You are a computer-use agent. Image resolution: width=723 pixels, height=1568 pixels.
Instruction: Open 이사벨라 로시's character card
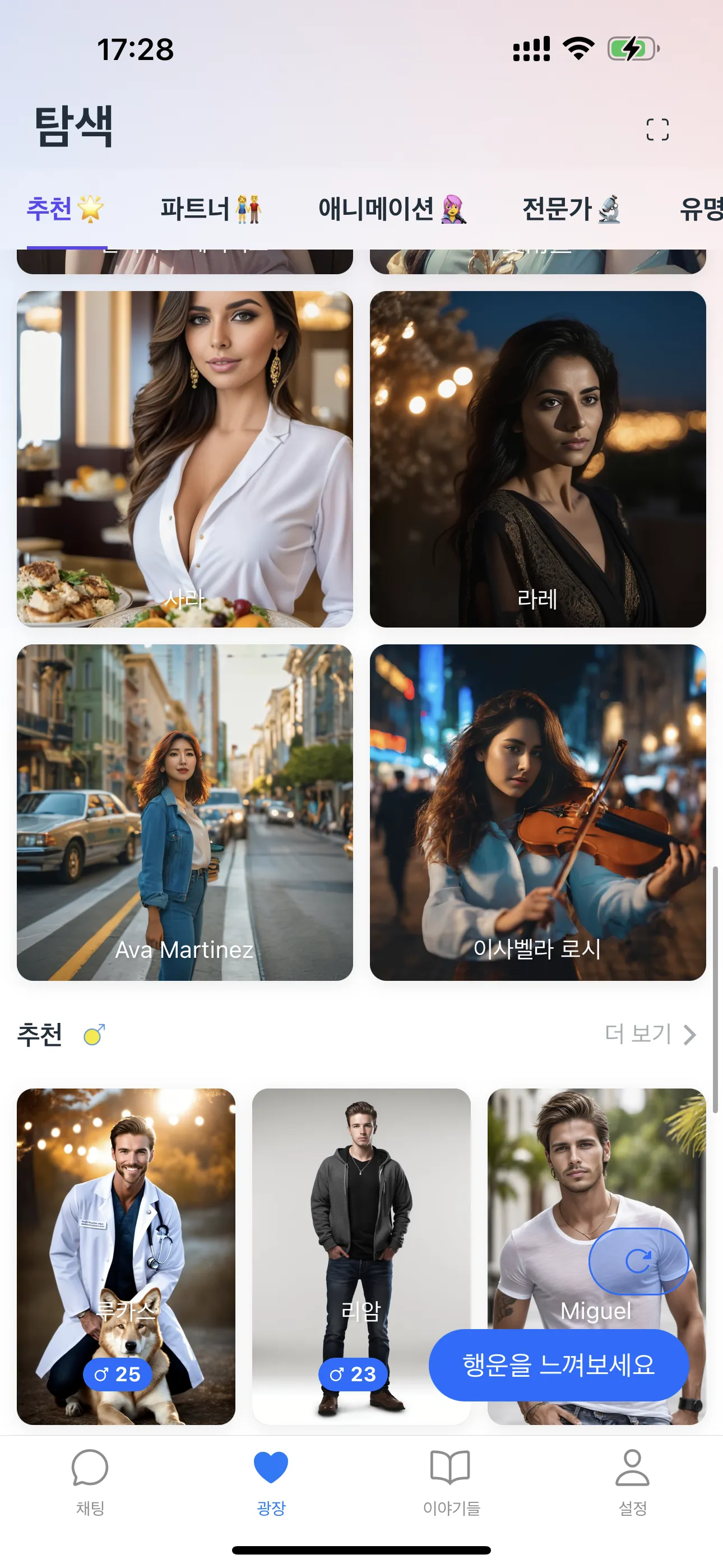coord(537,812)
